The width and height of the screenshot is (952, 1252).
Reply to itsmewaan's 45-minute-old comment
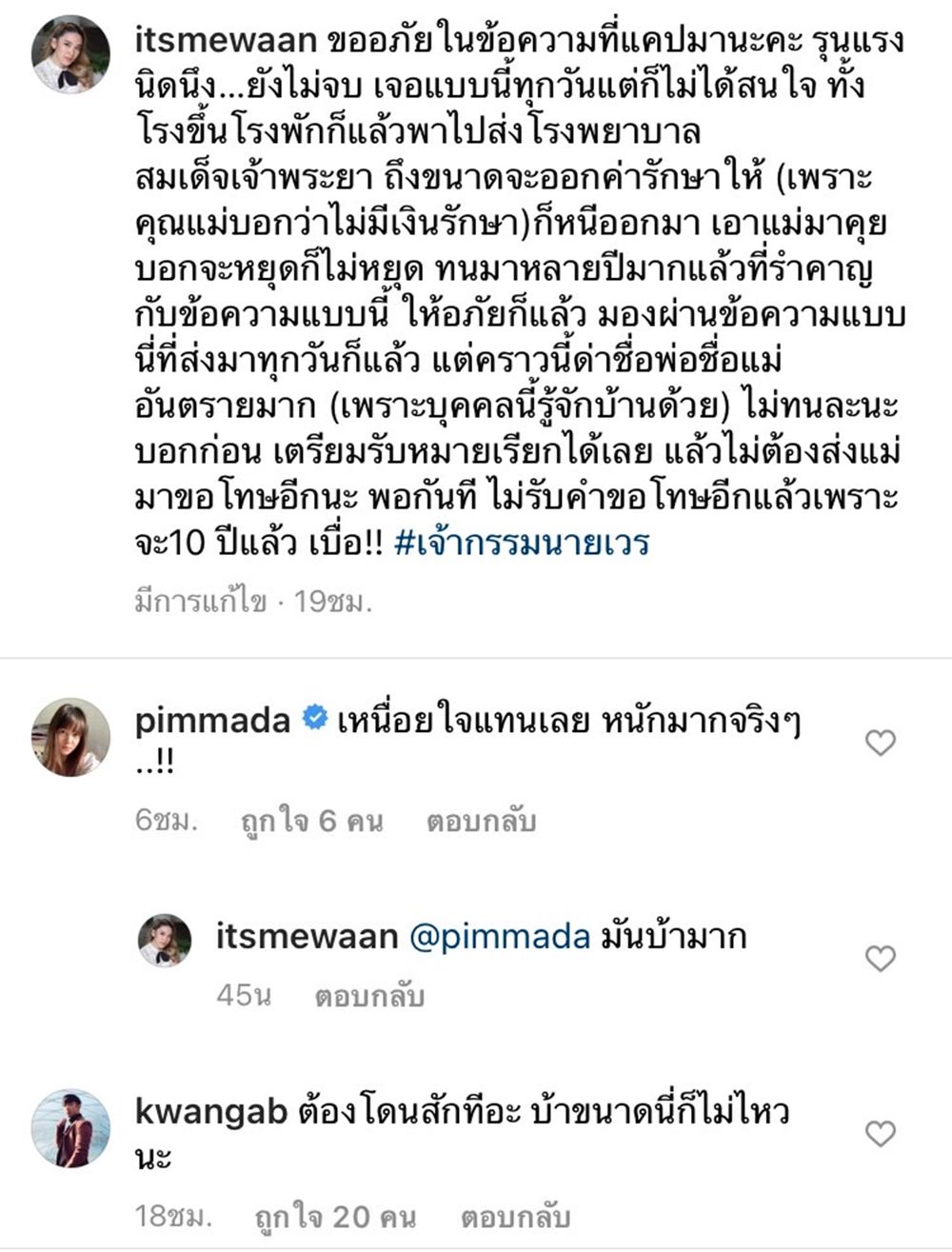click(x=369, y=996)
